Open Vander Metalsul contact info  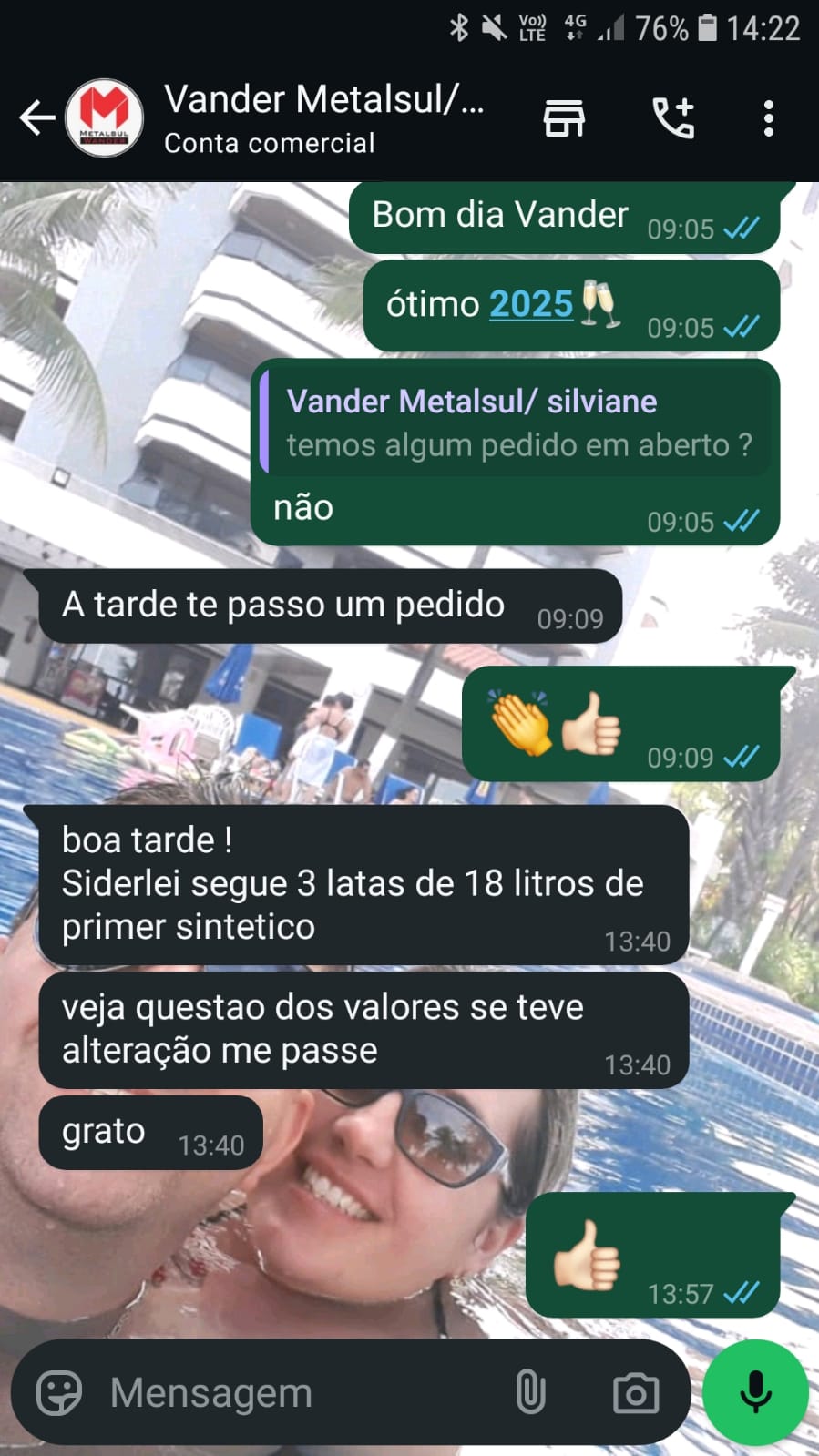click(x=323, y=118)
